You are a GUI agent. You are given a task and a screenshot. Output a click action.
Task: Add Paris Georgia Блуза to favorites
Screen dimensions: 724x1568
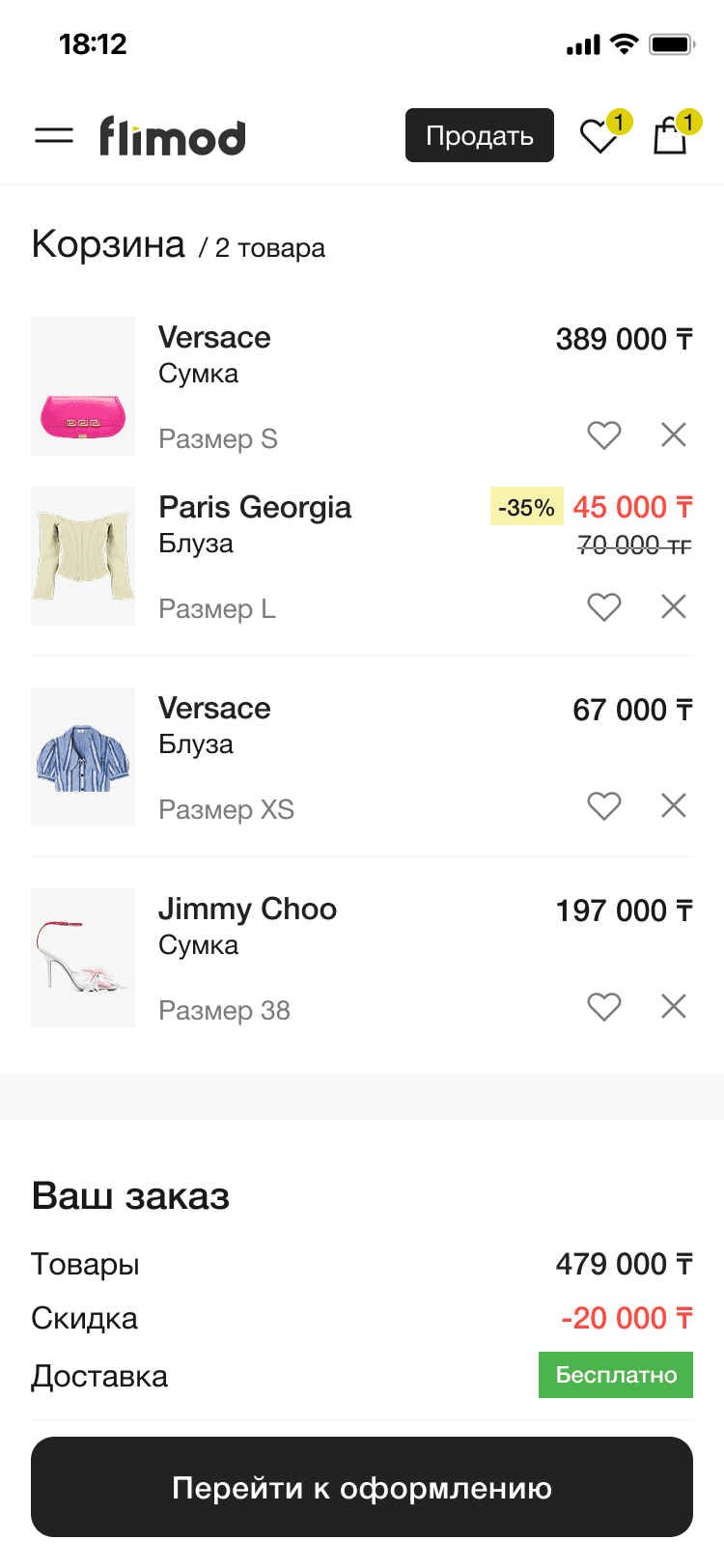[x=604, y=607]
